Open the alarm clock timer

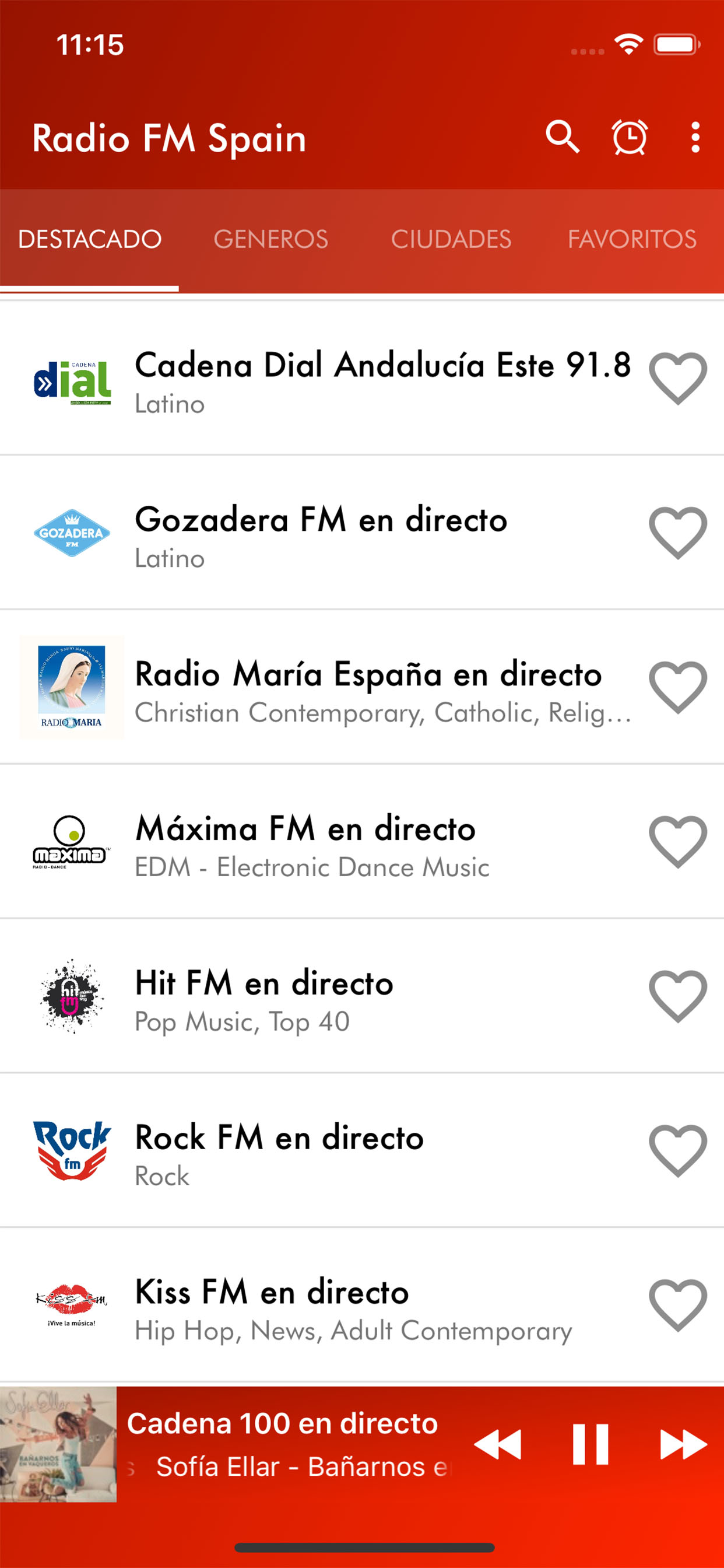coord(629,137)
